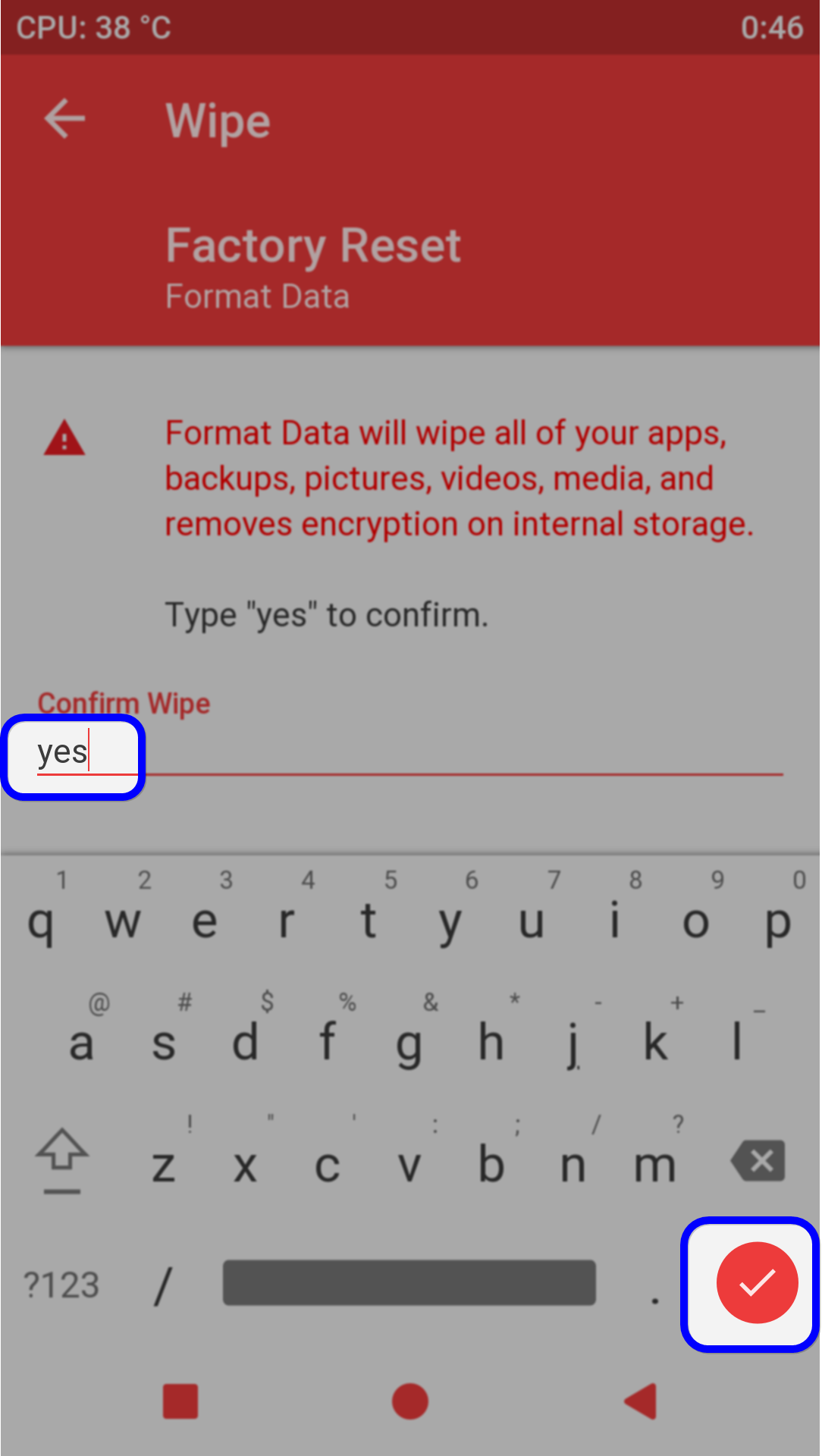Tap the space bar
This screenshot has width=822, height=1456.
coord(409,1283)
